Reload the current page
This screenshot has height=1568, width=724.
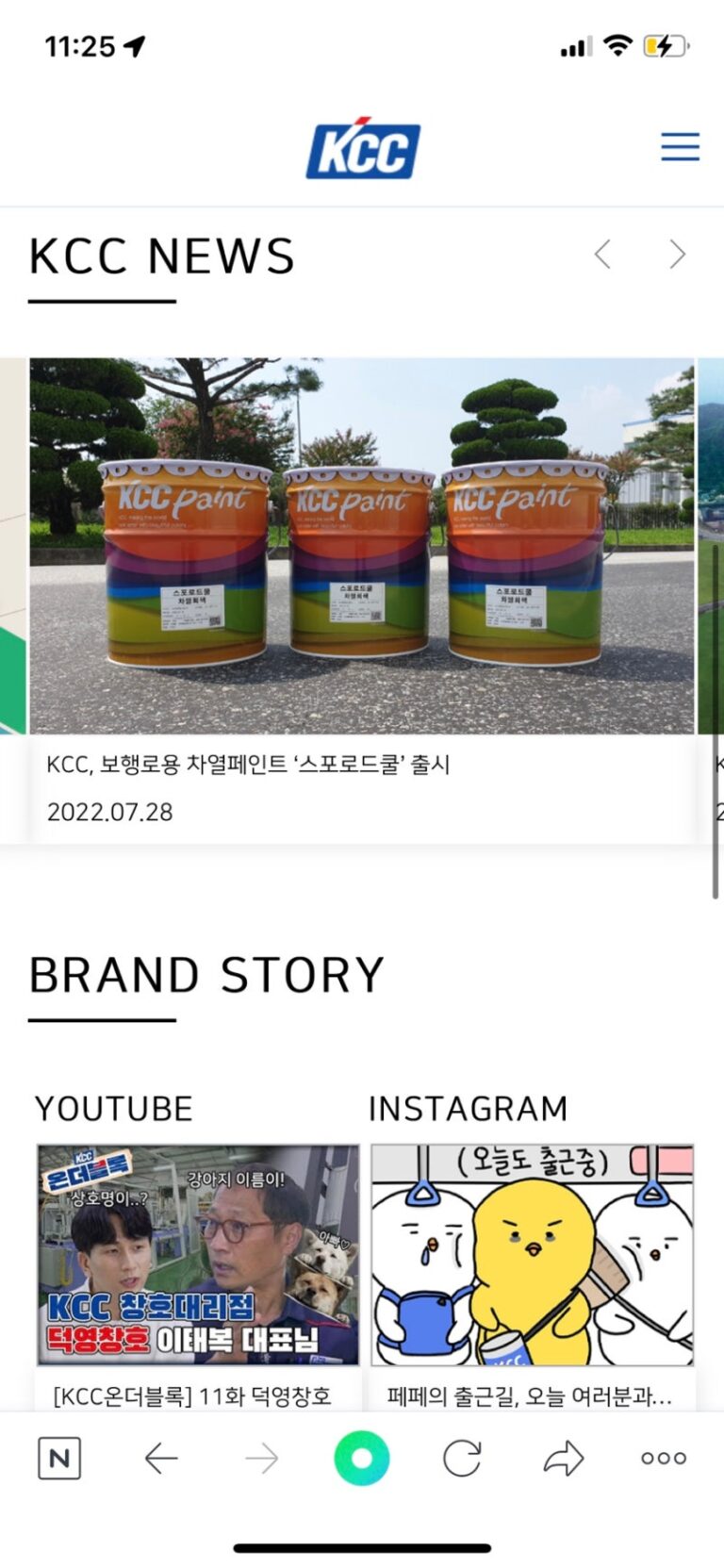(x=462, y=1459)
